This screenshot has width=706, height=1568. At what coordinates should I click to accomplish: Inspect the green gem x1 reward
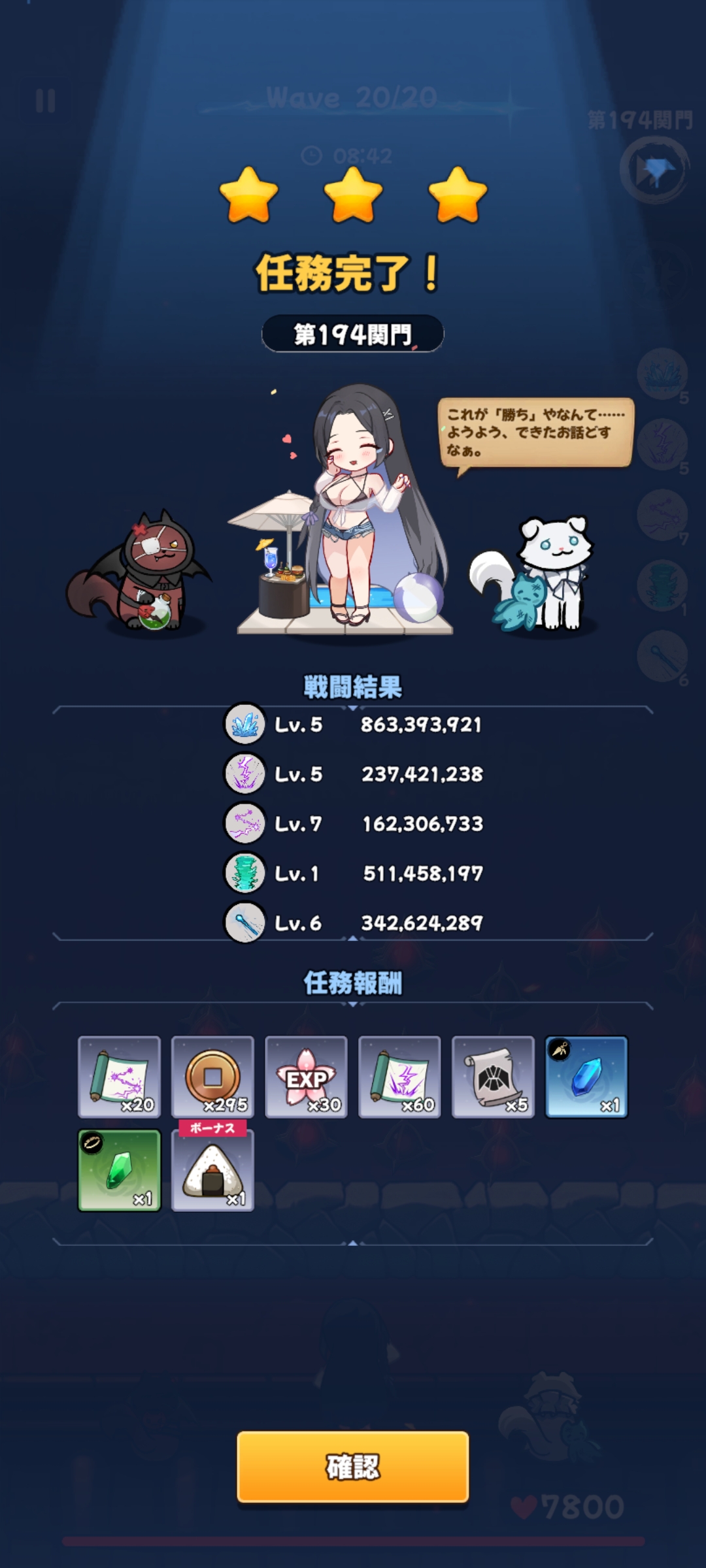tap(119, 1170)
